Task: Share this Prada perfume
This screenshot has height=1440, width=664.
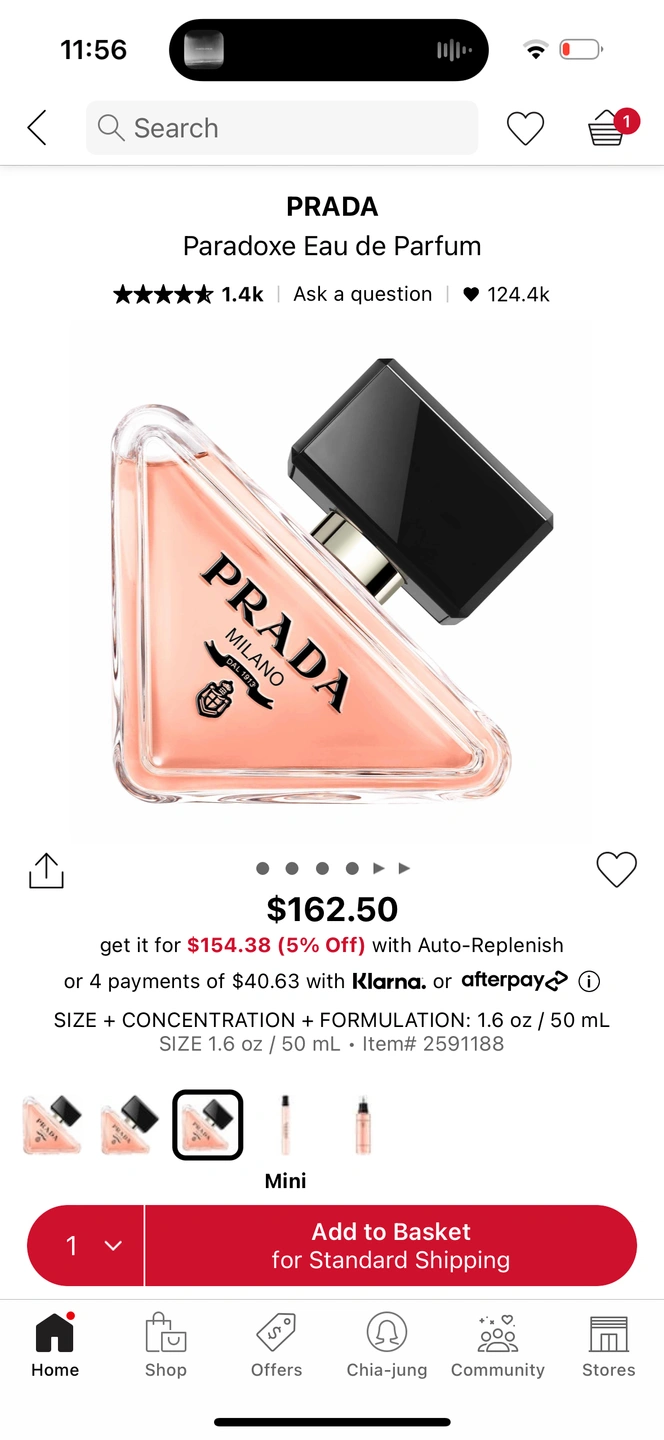Action: click(x=46, y=870)
